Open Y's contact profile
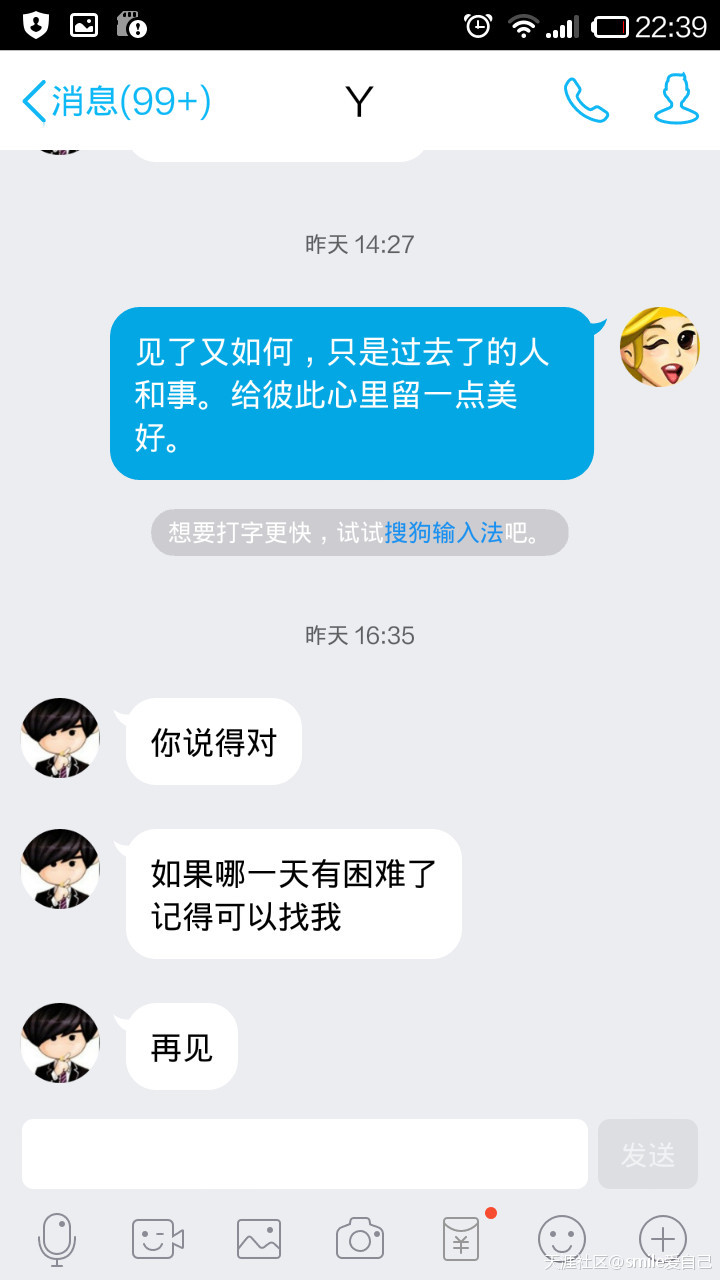 point(676,99)
